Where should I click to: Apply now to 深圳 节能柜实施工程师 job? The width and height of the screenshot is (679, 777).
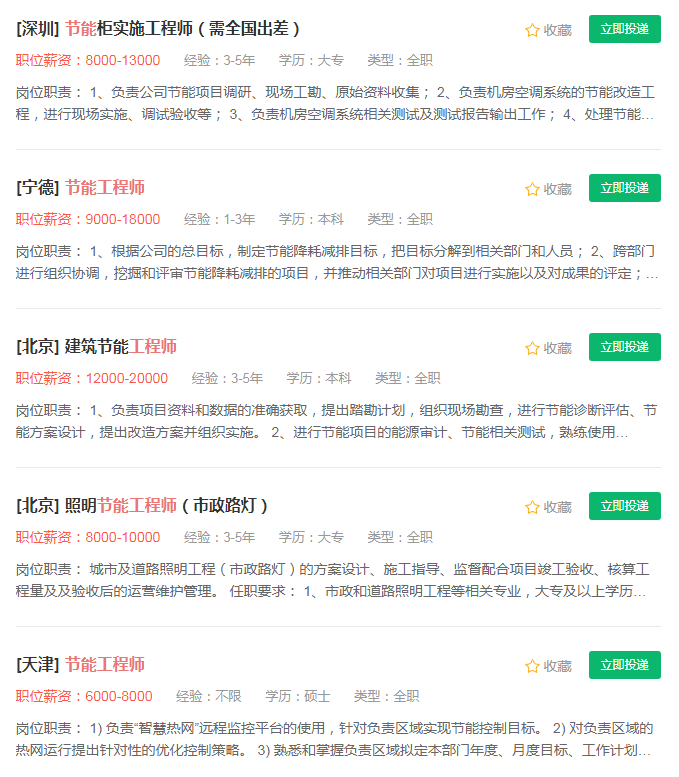[x=624, y=29]
